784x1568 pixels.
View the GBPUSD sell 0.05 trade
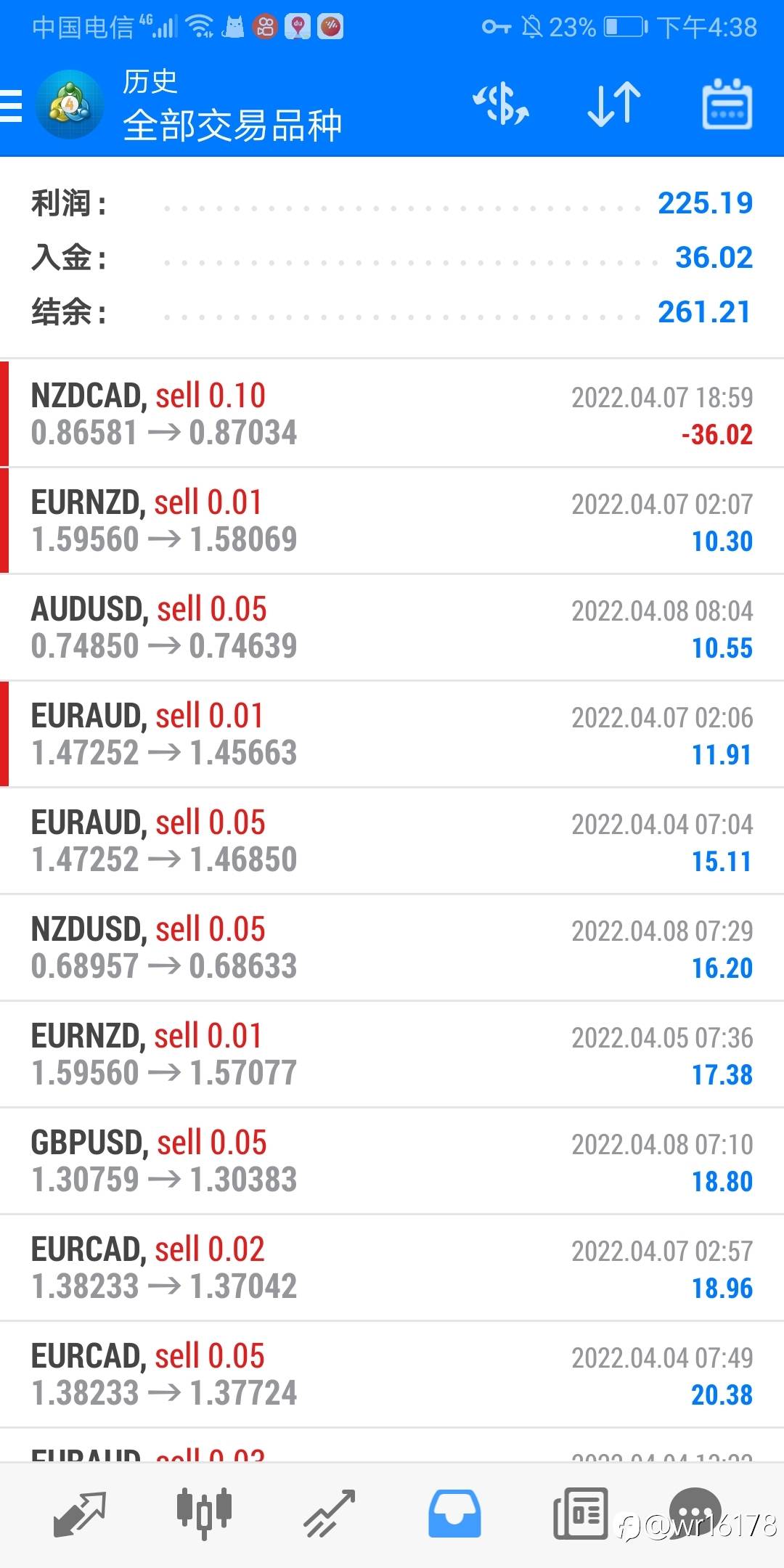392,1161
